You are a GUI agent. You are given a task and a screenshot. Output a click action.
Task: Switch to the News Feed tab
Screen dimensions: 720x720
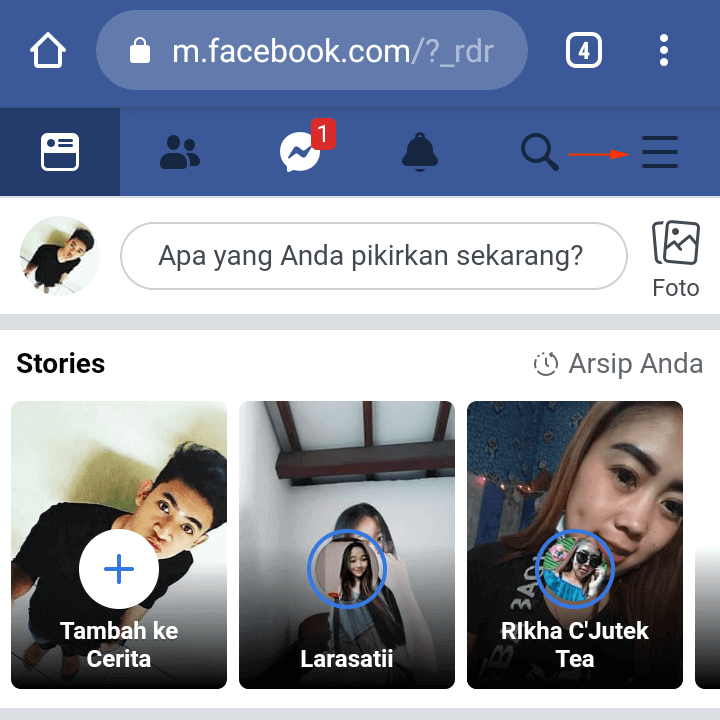60,152
